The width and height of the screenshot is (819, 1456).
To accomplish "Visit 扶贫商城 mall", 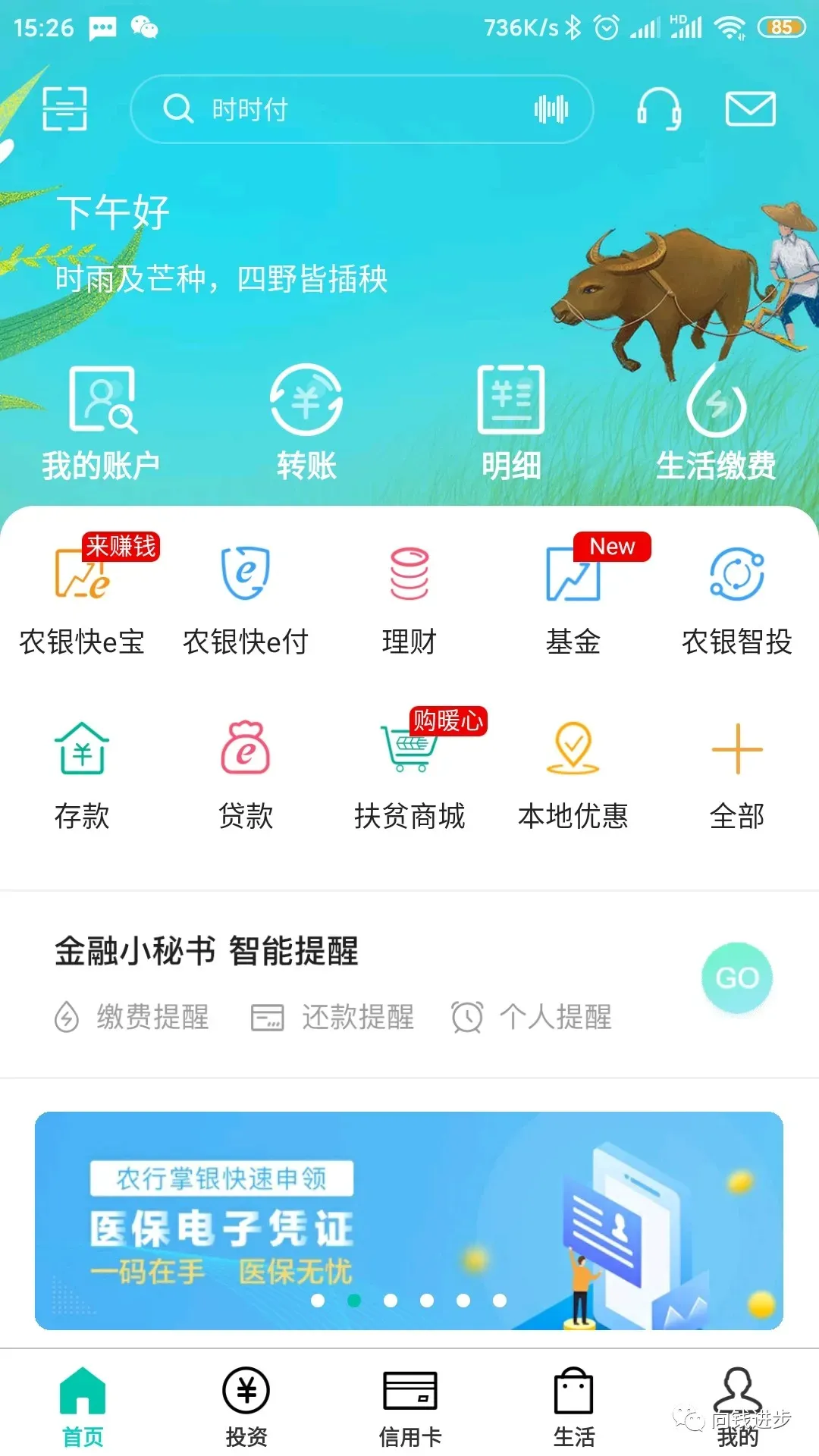I will pos(409,773).
